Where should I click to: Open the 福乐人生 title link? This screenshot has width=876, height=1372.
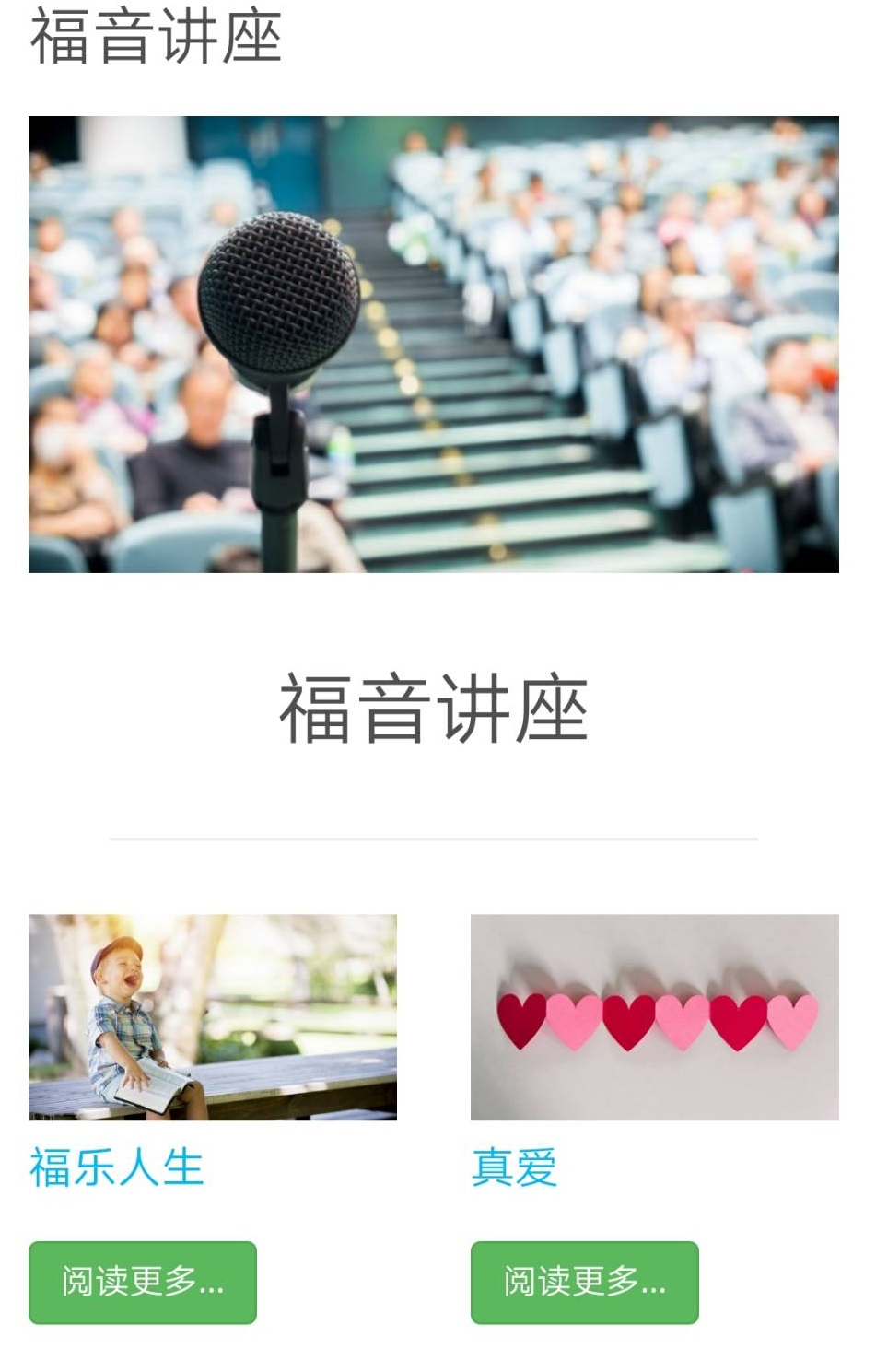tap(116, 1167)
